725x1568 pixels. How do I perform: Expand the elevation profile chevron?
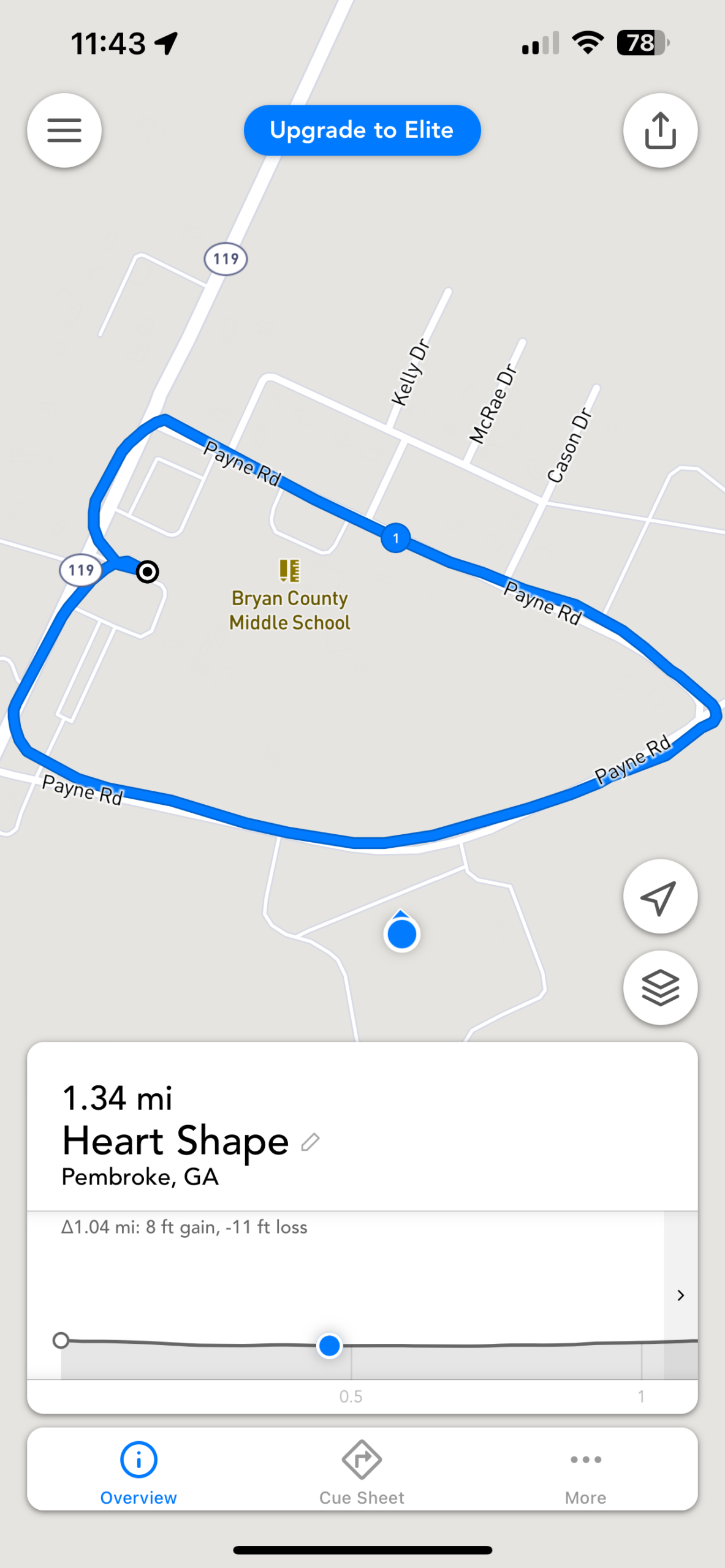click(x=680, y=1295)
